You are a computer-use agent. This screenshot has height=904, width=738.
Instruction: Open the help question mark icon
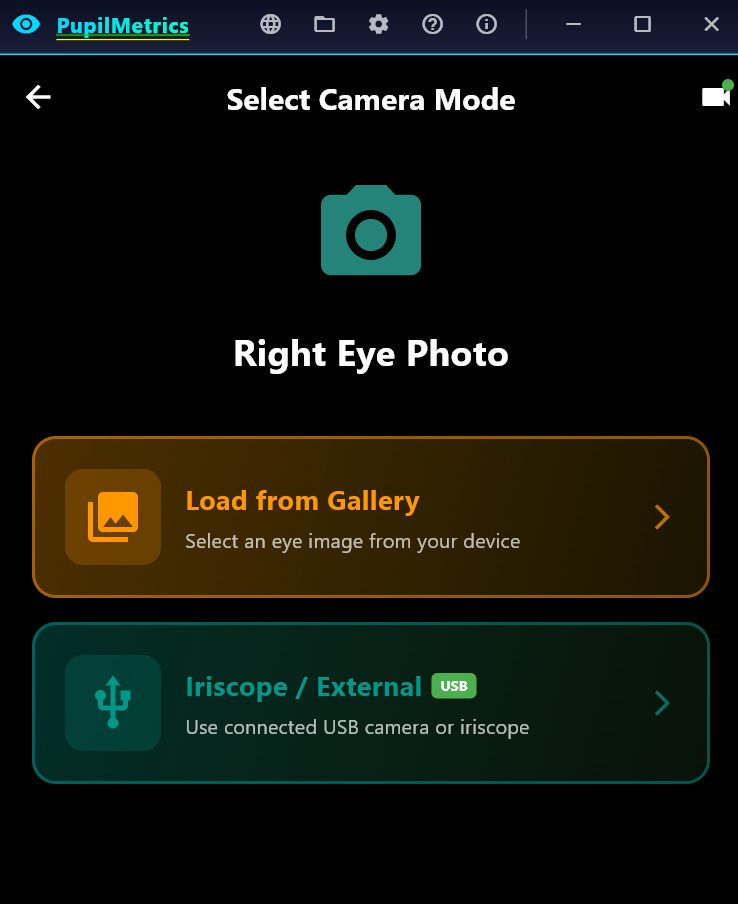[x=432, y=25]
